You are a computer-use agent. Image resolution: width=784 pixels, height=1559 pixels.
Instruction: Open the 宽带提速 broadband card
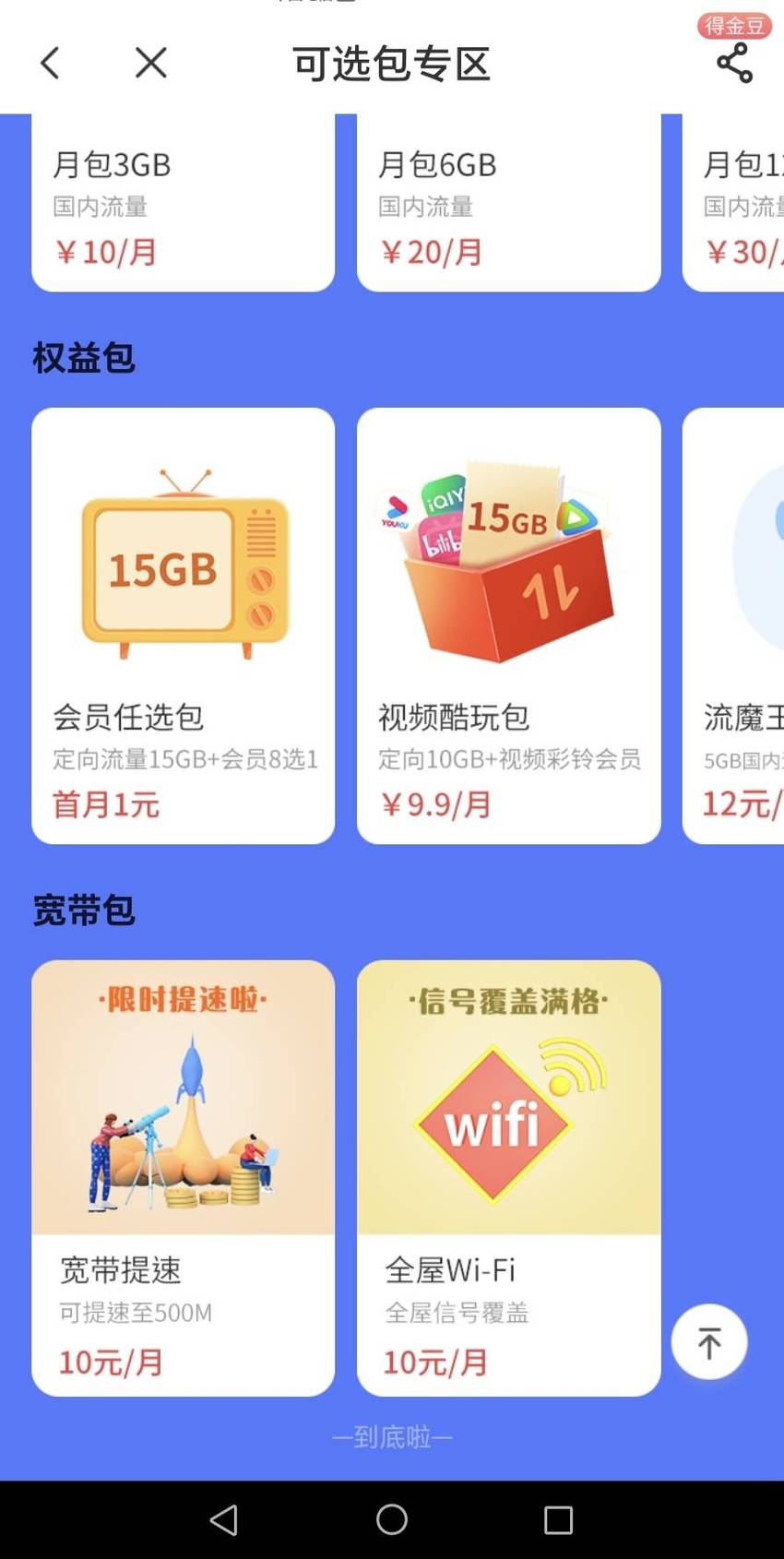coord(183,1178)
